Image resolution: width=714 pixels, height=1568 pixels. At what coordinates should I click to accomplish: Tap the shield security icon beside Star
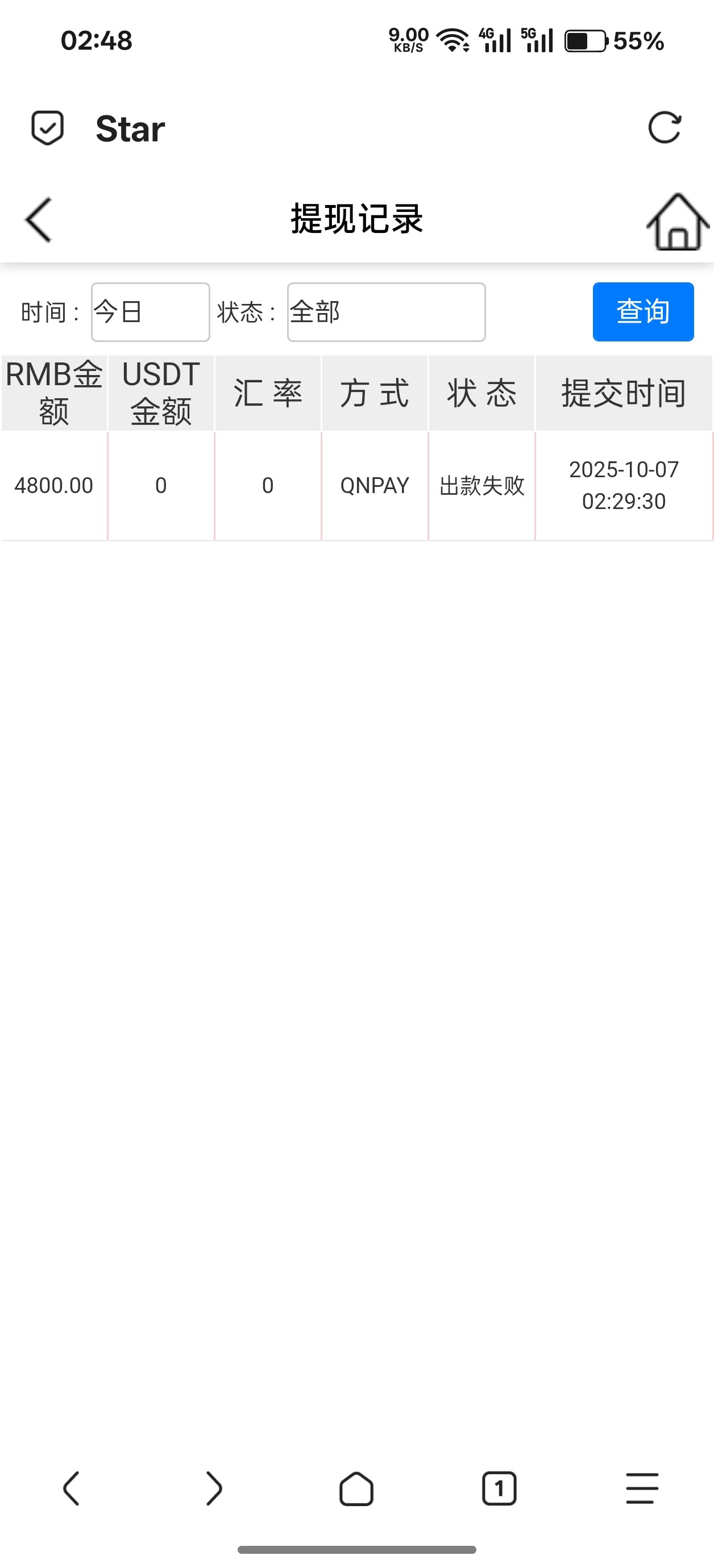[x=48, y=128]
